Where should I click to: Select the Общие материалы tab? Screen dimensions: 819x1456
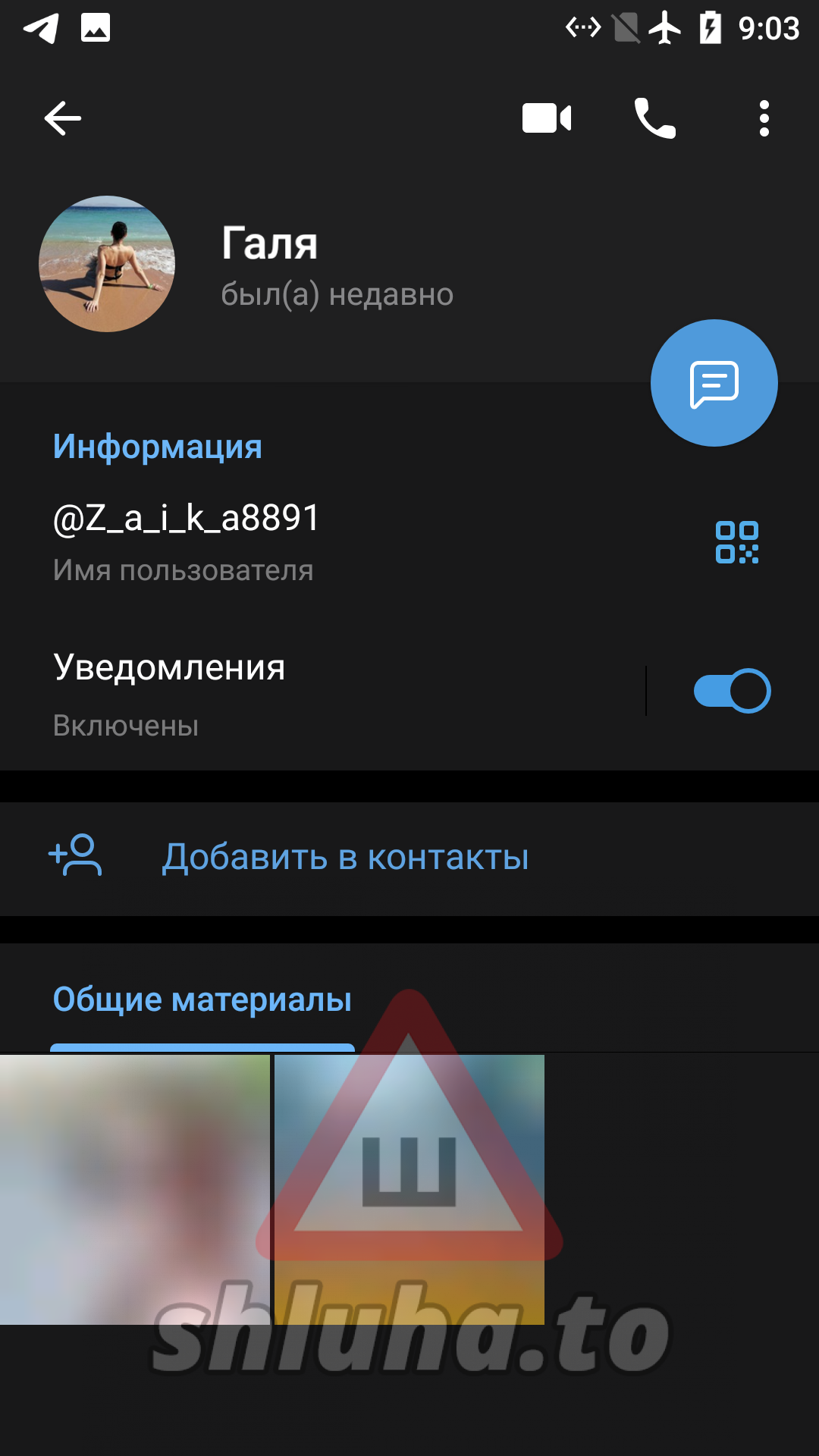pyautogui.click(x=202, y=1000)
